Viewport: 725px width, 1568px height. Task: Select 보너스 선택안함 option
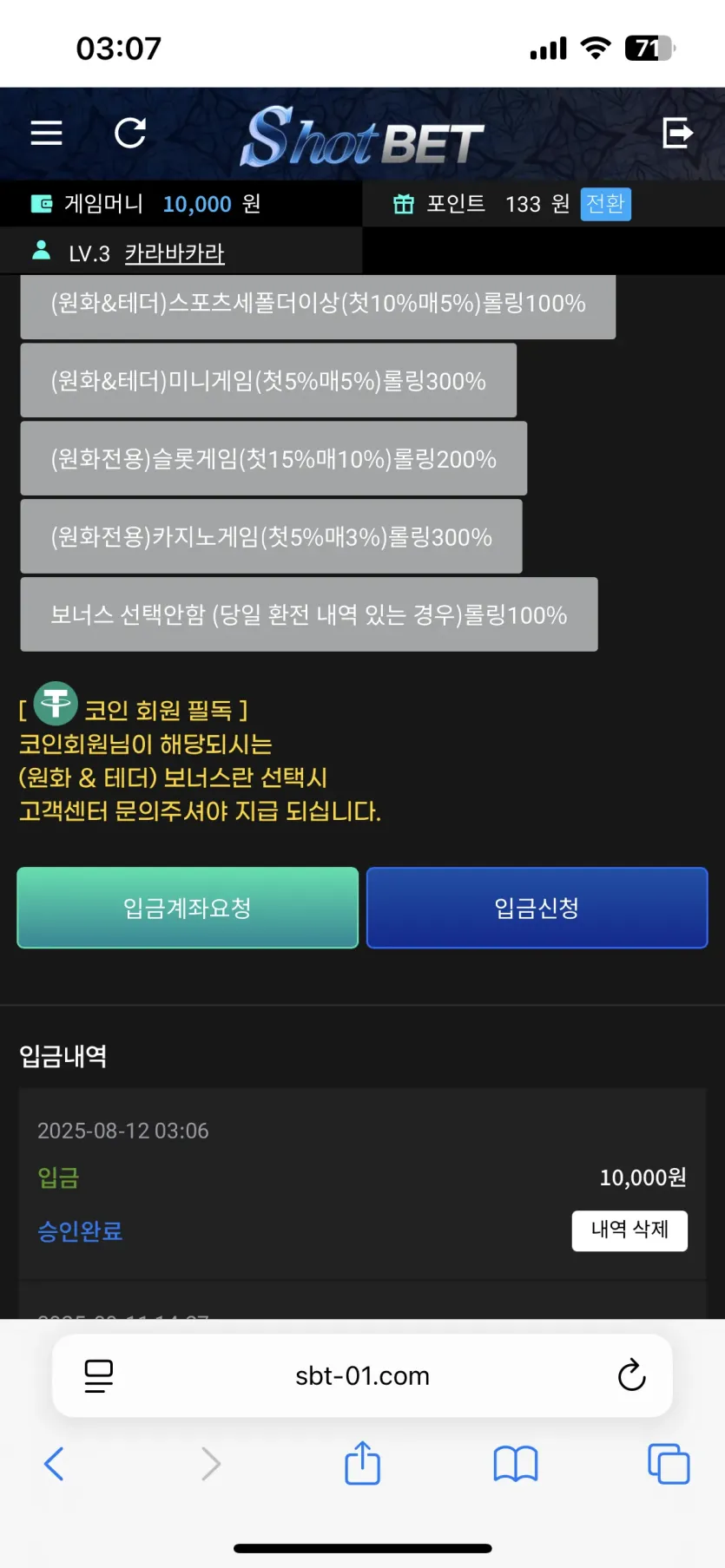pos(309,615)
